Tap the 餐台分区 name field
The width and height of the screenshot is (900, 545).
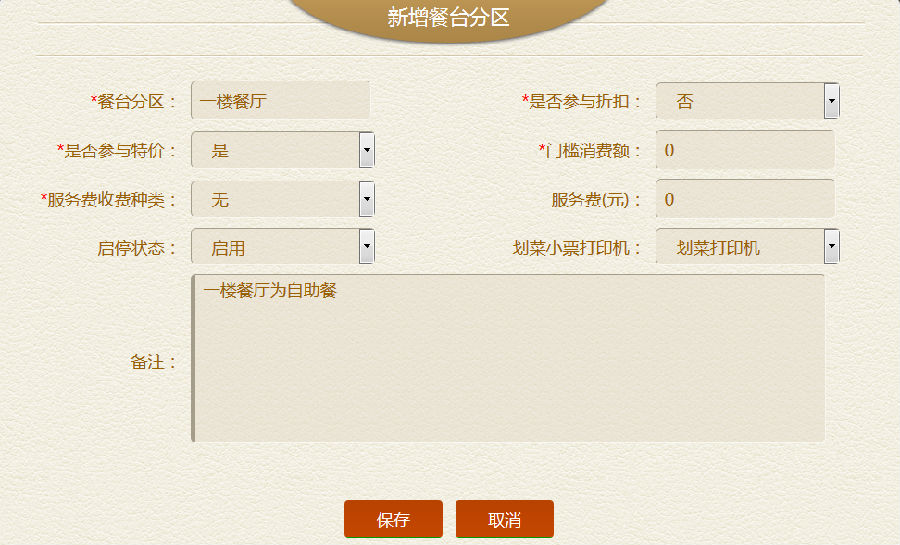point(280,101)
